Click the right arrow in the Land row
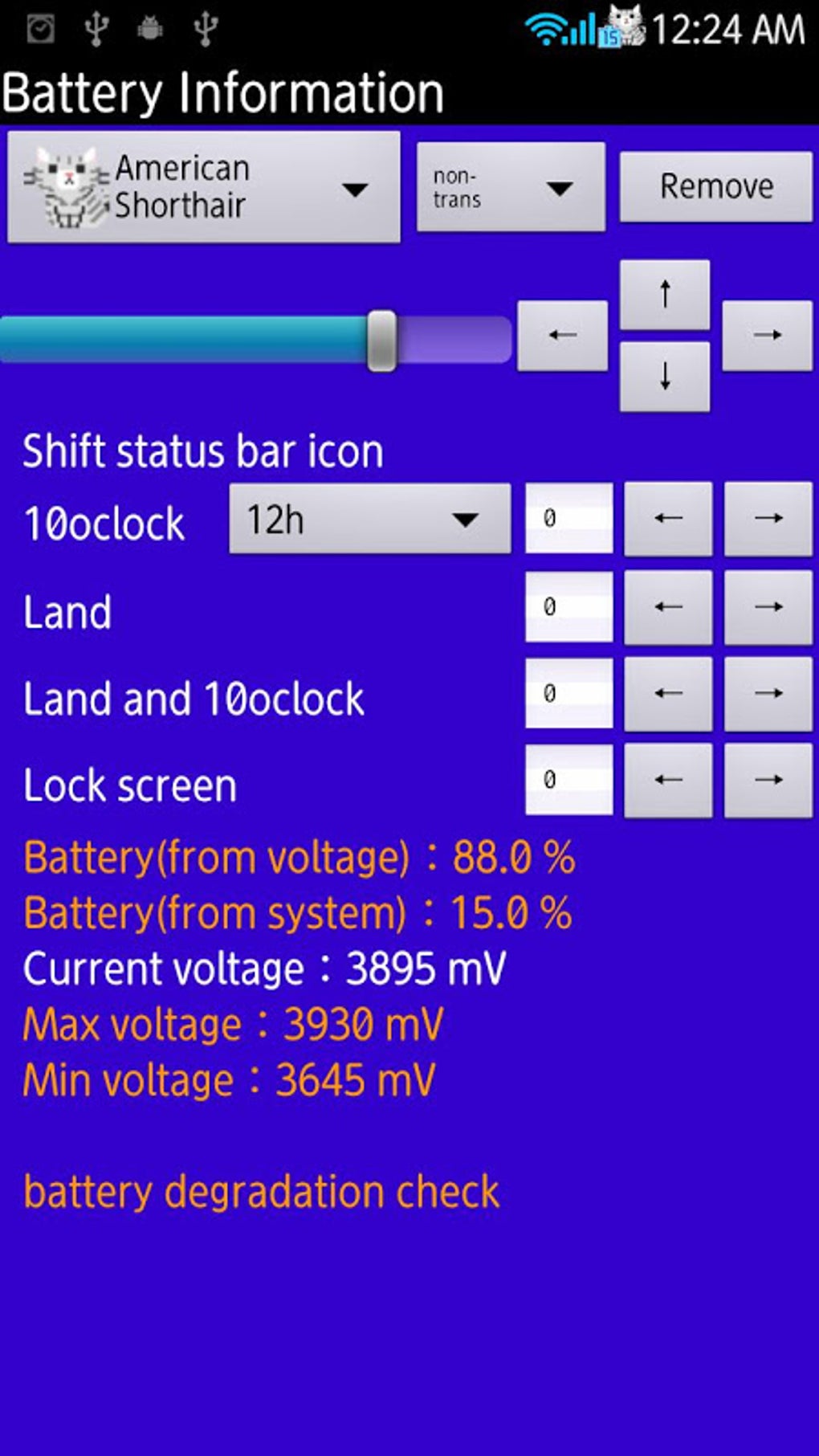Image resolution: width=819 pixels, height=1456 pixels. (x=767, y=607)
